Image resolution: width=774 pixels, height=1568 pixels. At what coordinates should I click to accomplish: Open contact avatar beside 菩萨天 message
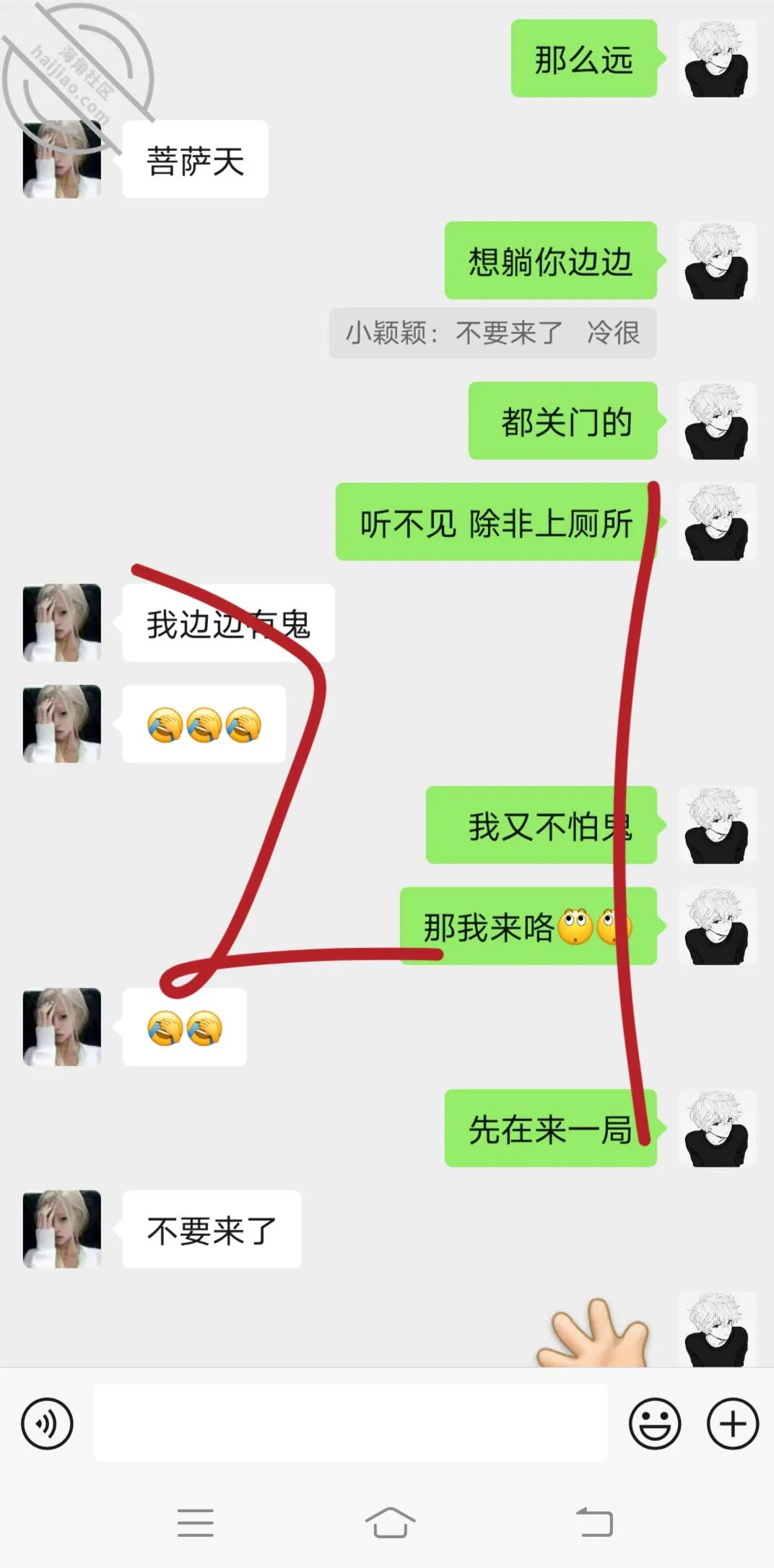tap(62, 160)
